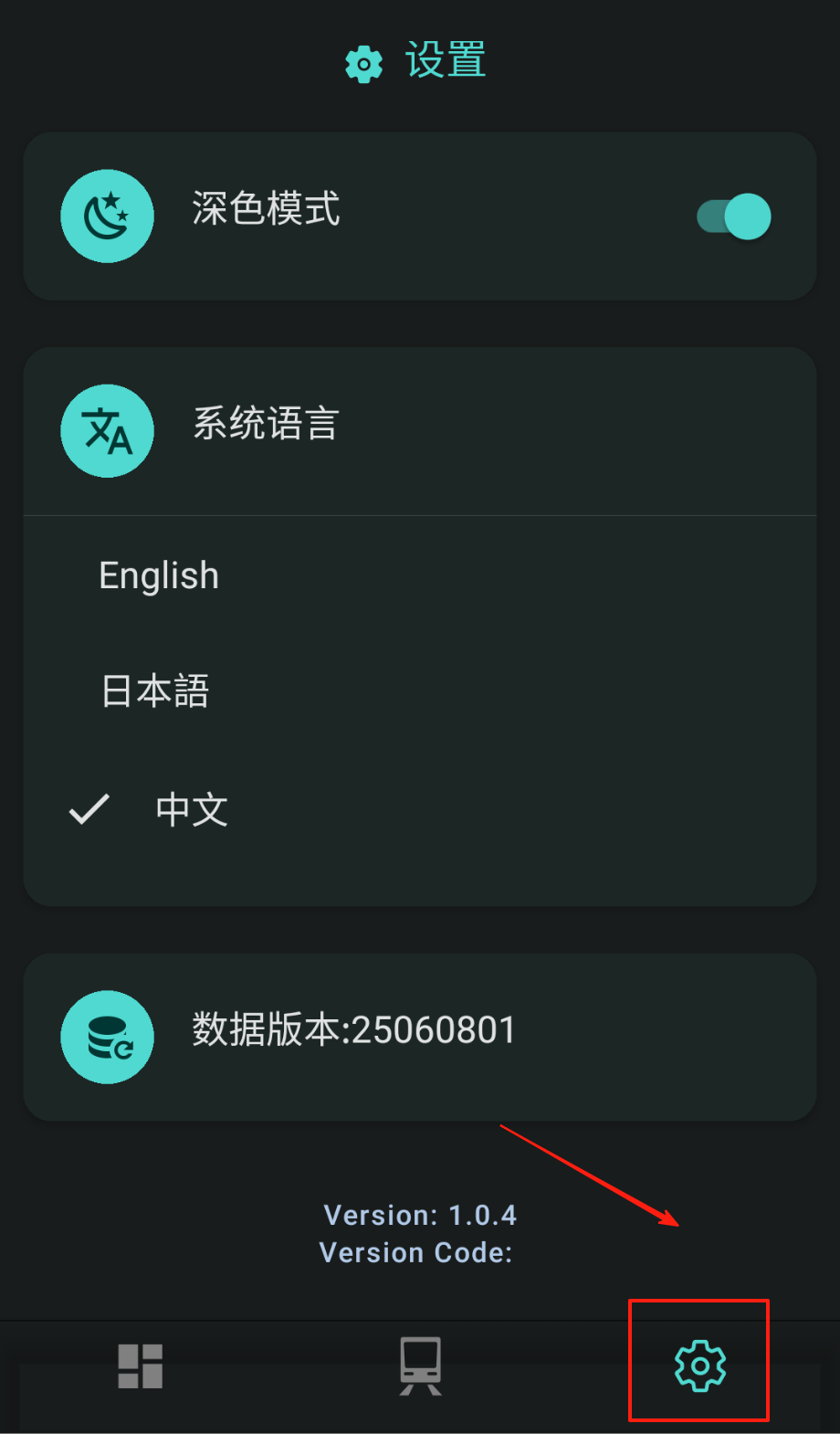Select 中文 as the language
The image size is (840, 1434).
(192, 810)
